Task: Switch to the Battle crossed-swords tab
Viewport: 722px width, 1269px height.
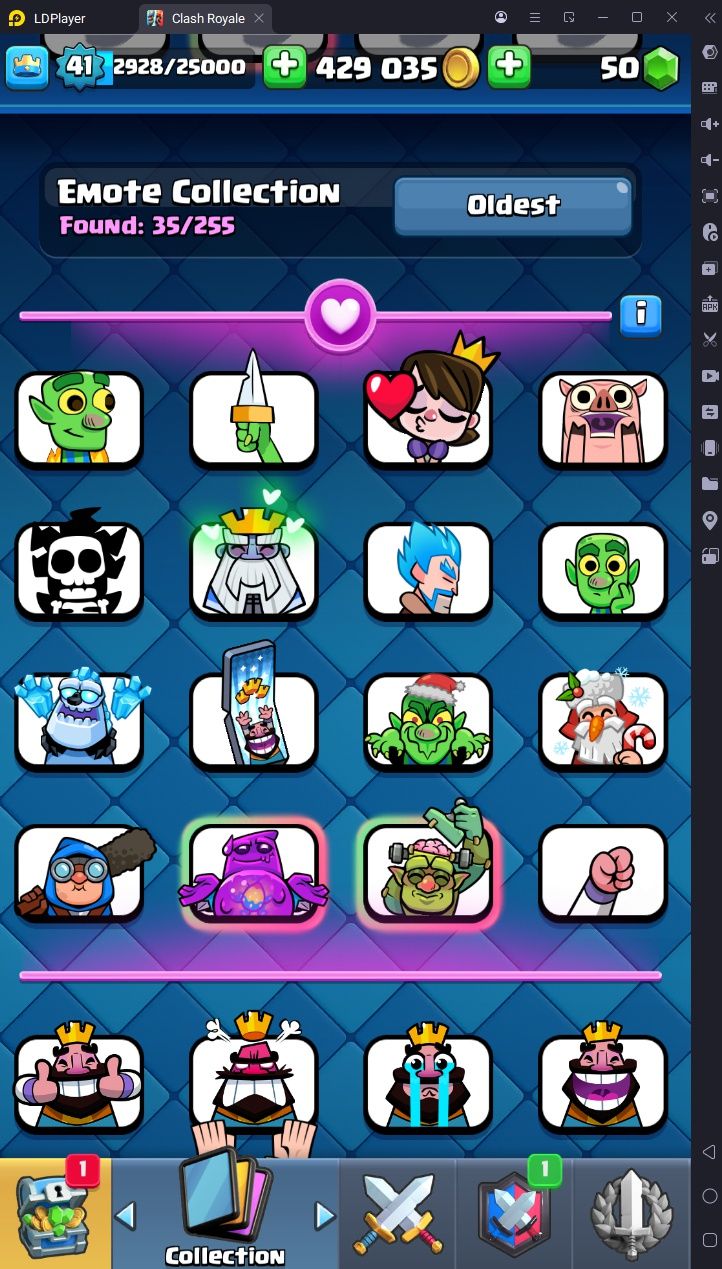Action: coord(398,1213)
